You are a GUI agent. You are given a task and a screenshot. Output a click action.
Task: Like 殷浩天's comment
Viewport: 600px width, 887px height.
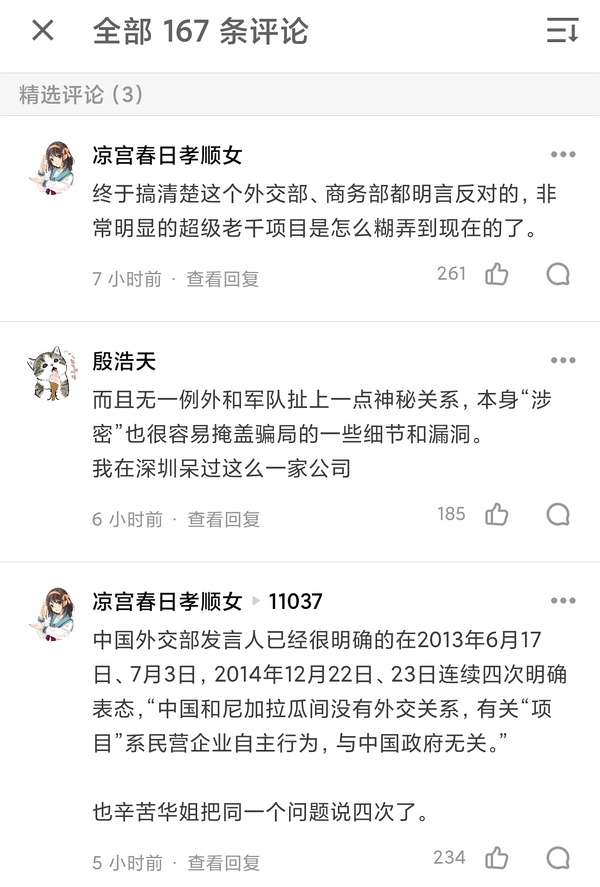[x=497, y=514]
